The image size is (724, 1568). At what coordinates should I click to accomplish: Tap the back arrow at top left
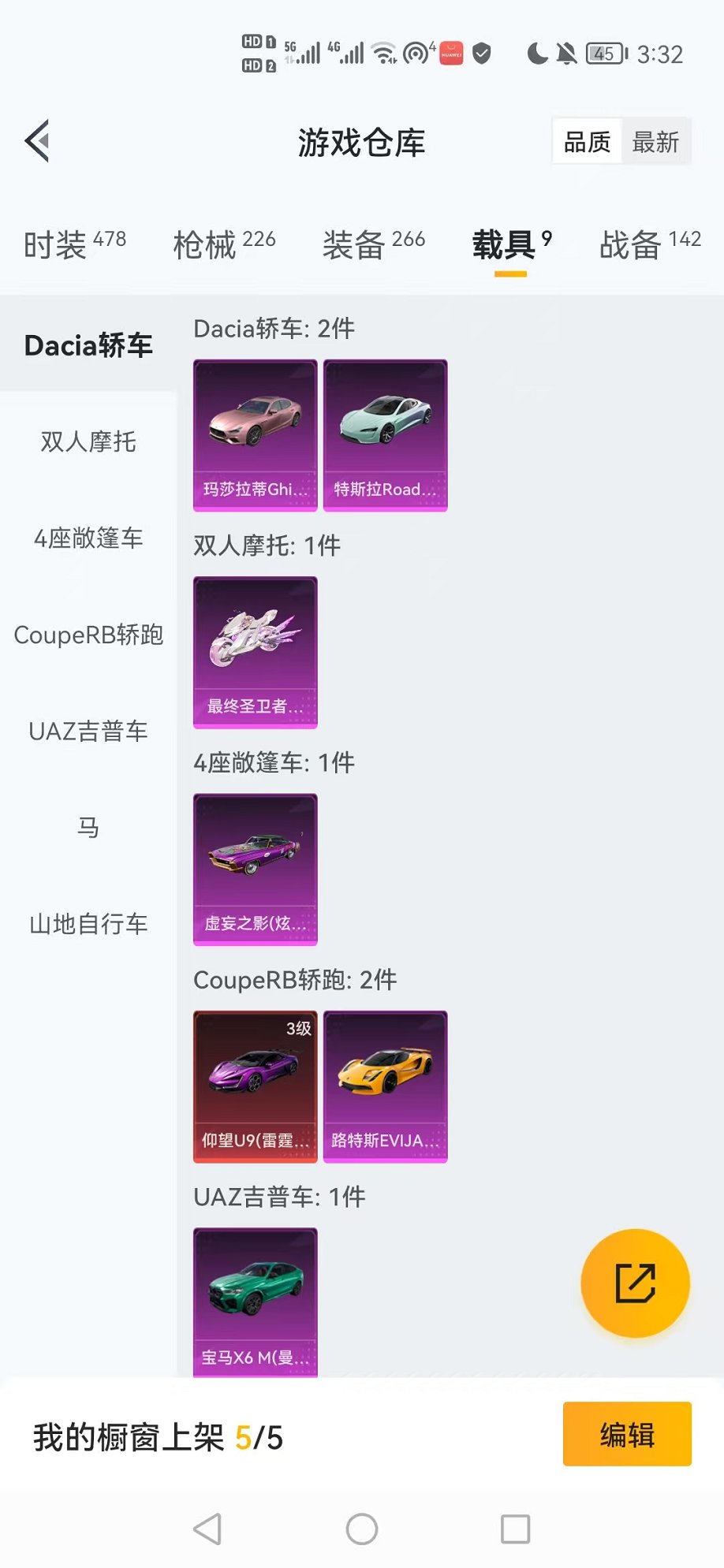click(x=37, y=142)
